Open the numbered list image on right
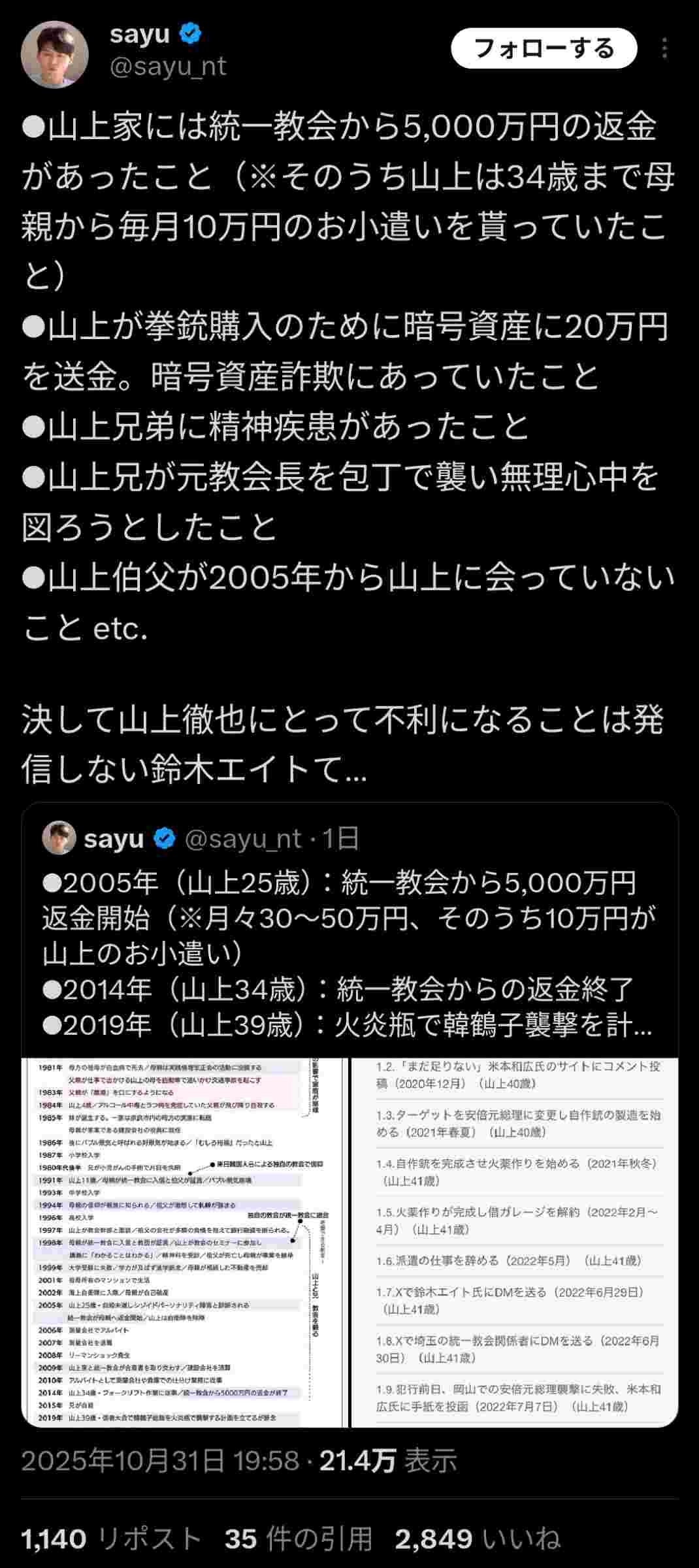The width and height of the screenshot is (699, 1568). pyautogui.click(x=515, y=1241)
